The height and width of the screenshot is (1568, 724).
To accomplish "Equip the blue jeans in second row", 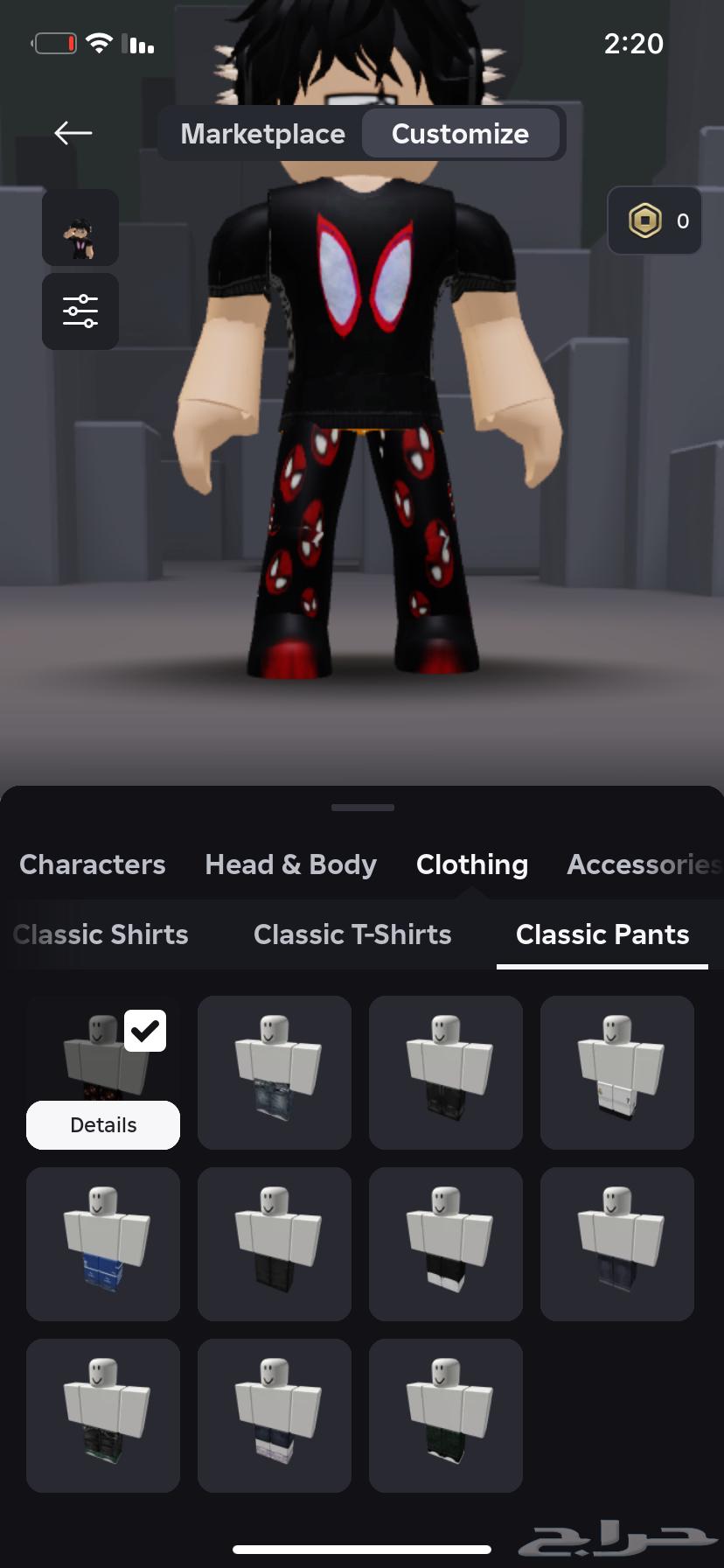I will pyautogui.click(x=103, y=1243).
